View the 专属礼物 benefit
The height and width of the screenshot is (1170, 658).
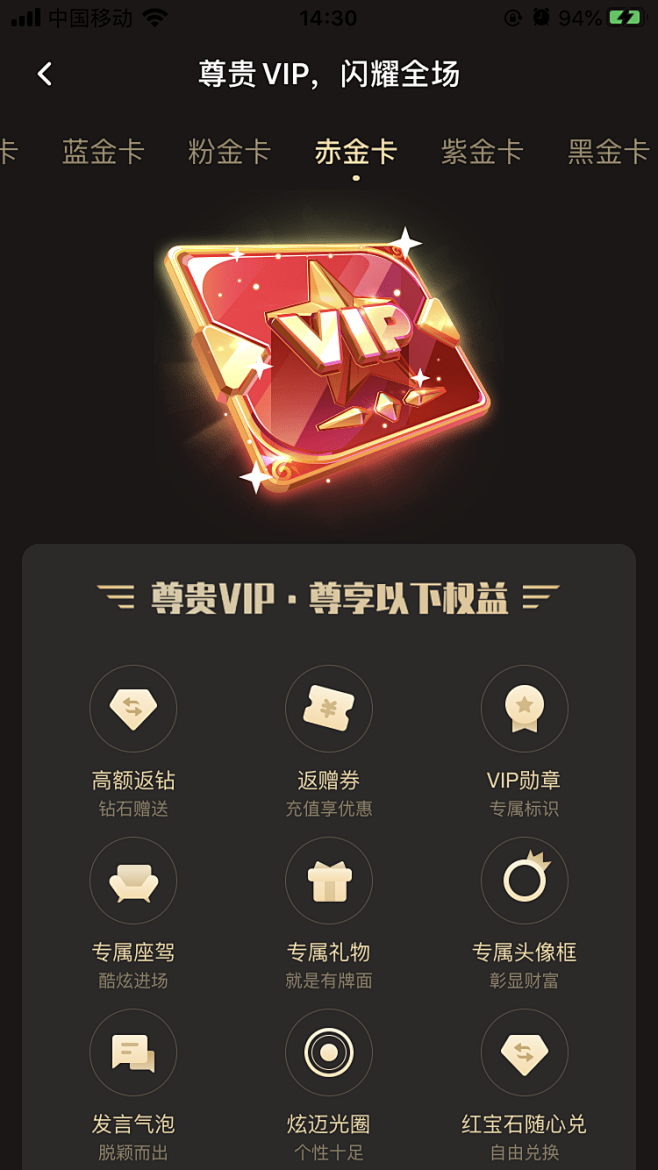pyautogui.click(x=329, y=913)
